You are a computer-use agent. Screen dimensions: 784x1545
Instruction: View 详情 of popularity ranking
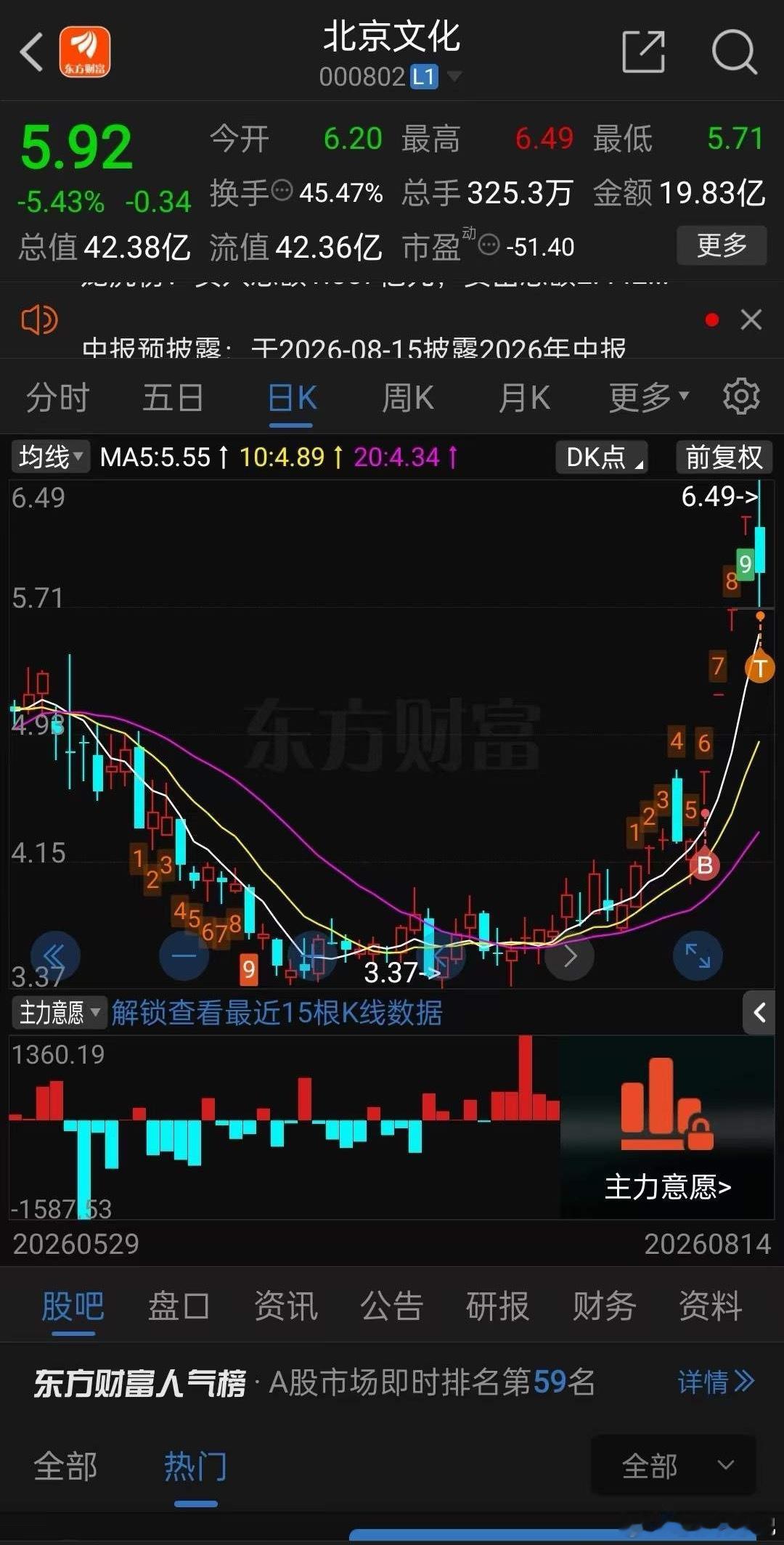[716, 1382]
